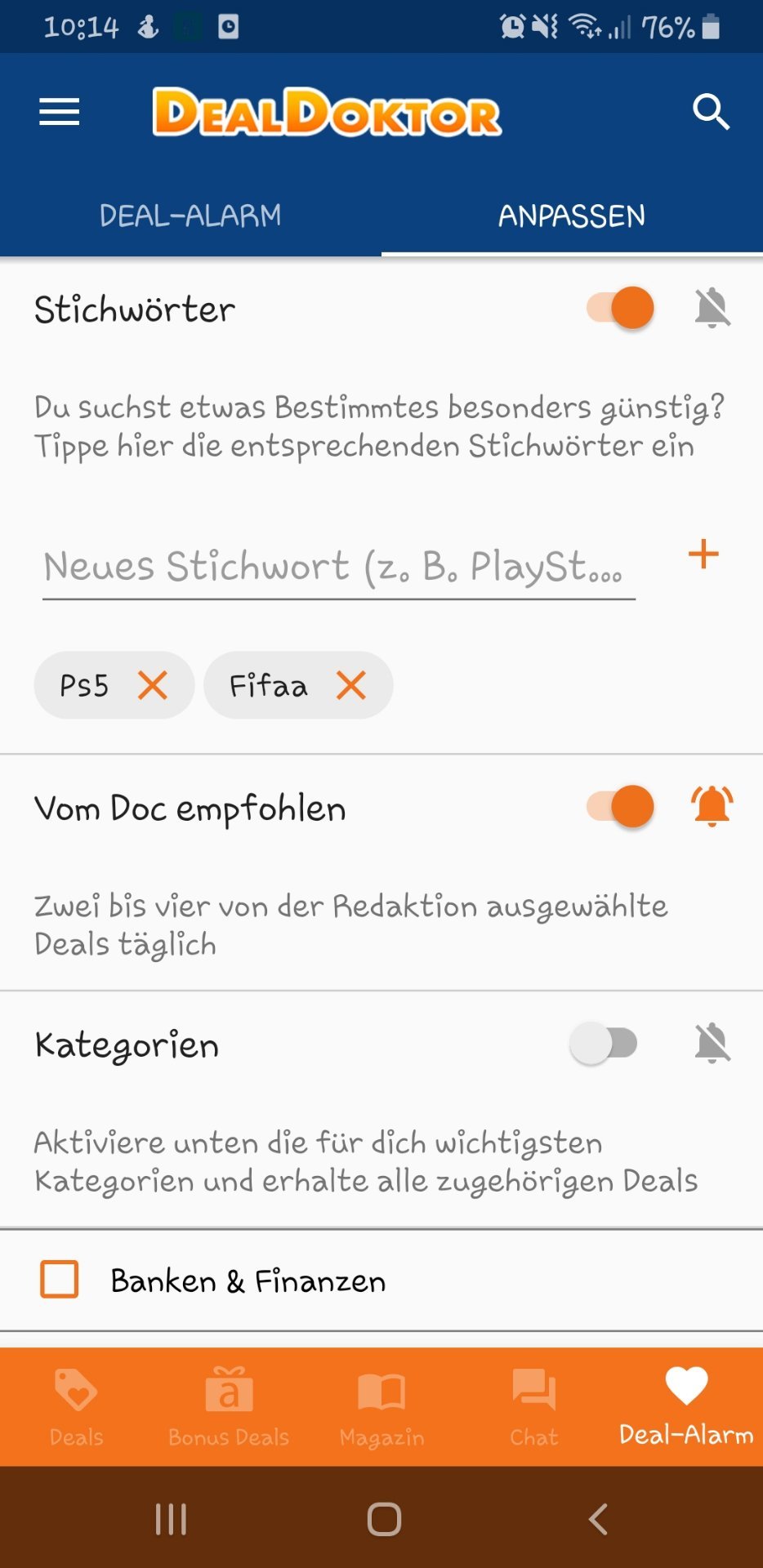Tap the Kategorien muted bell icon
The height and width of the screenshot is (1568, 763).
[712, 1043]
